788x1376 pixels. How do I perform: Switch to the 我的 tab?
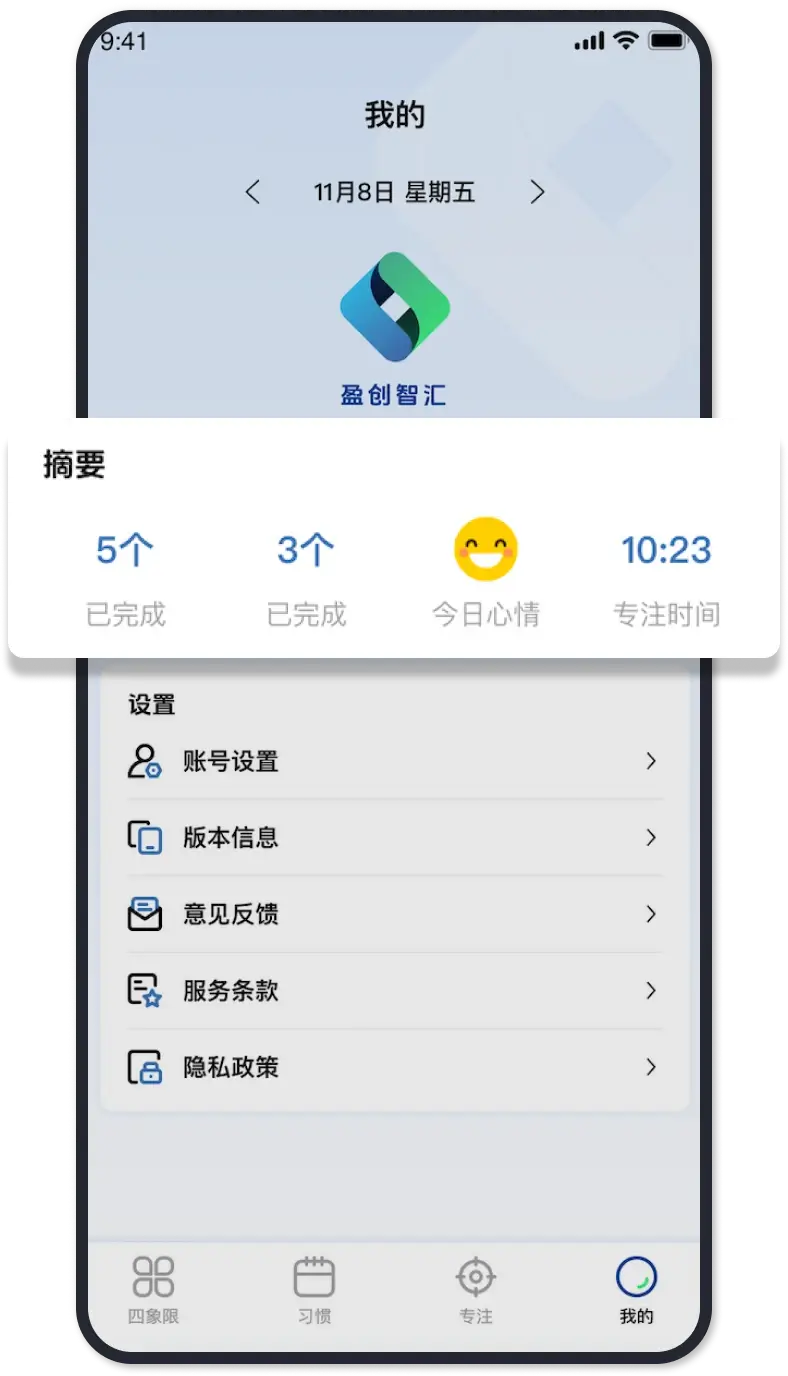[x=637, y=1290]
